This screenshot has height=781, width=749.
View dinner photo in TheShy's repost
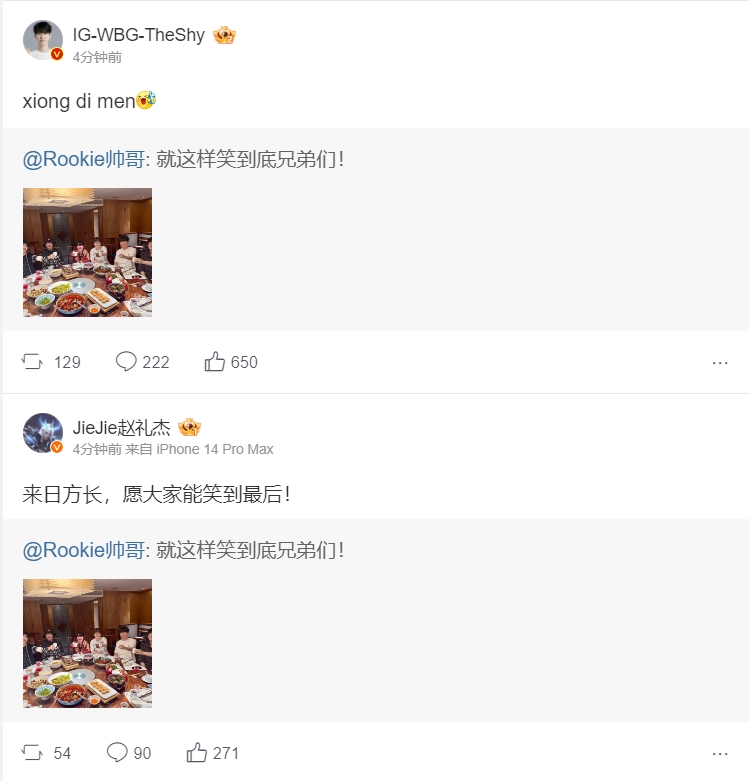(x=87, y=252)
